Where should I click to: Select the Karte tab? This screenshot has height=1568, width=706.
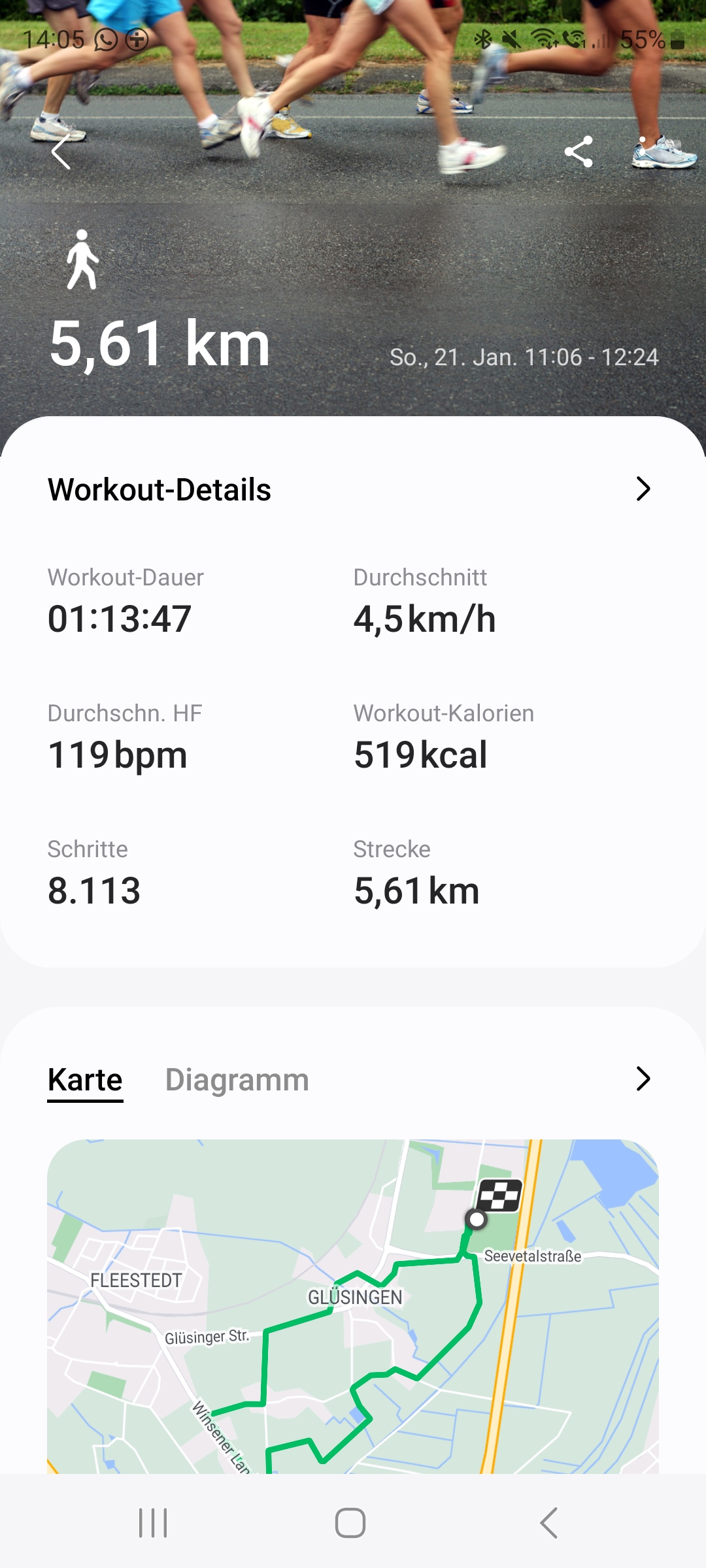[85, 1079]
